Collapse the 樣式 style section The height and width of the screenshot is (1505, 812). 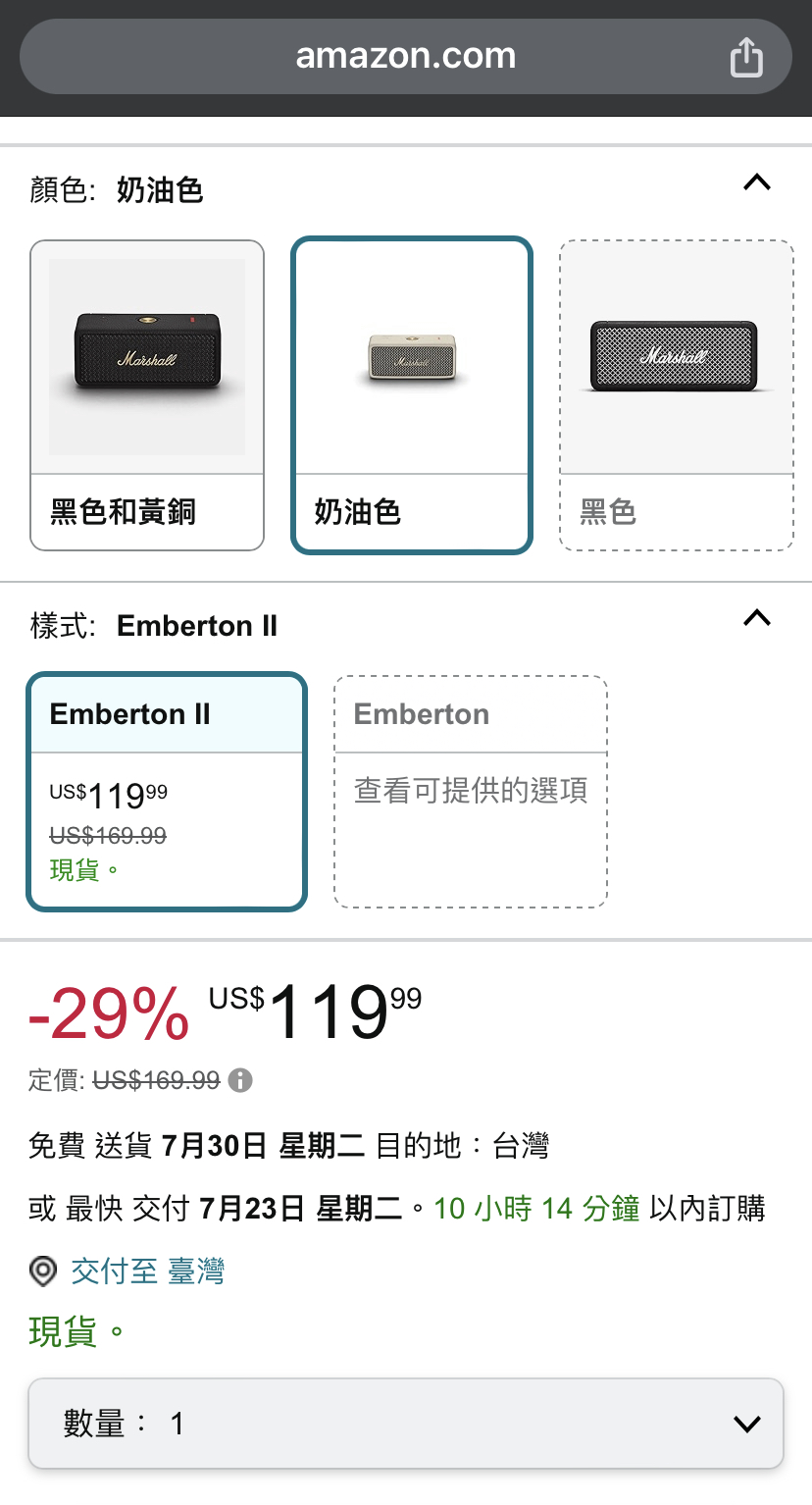(x=757, y=619)
